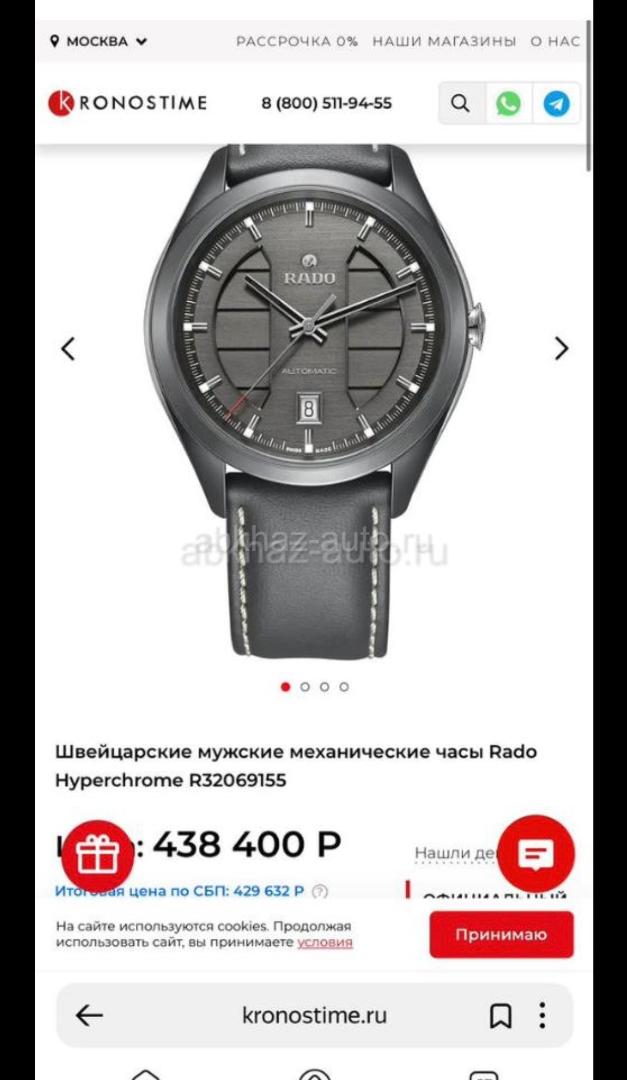The image size is (627, 1080).
Task: Open the О нас section
Action: pyautogui.click(x=555, y=42)
